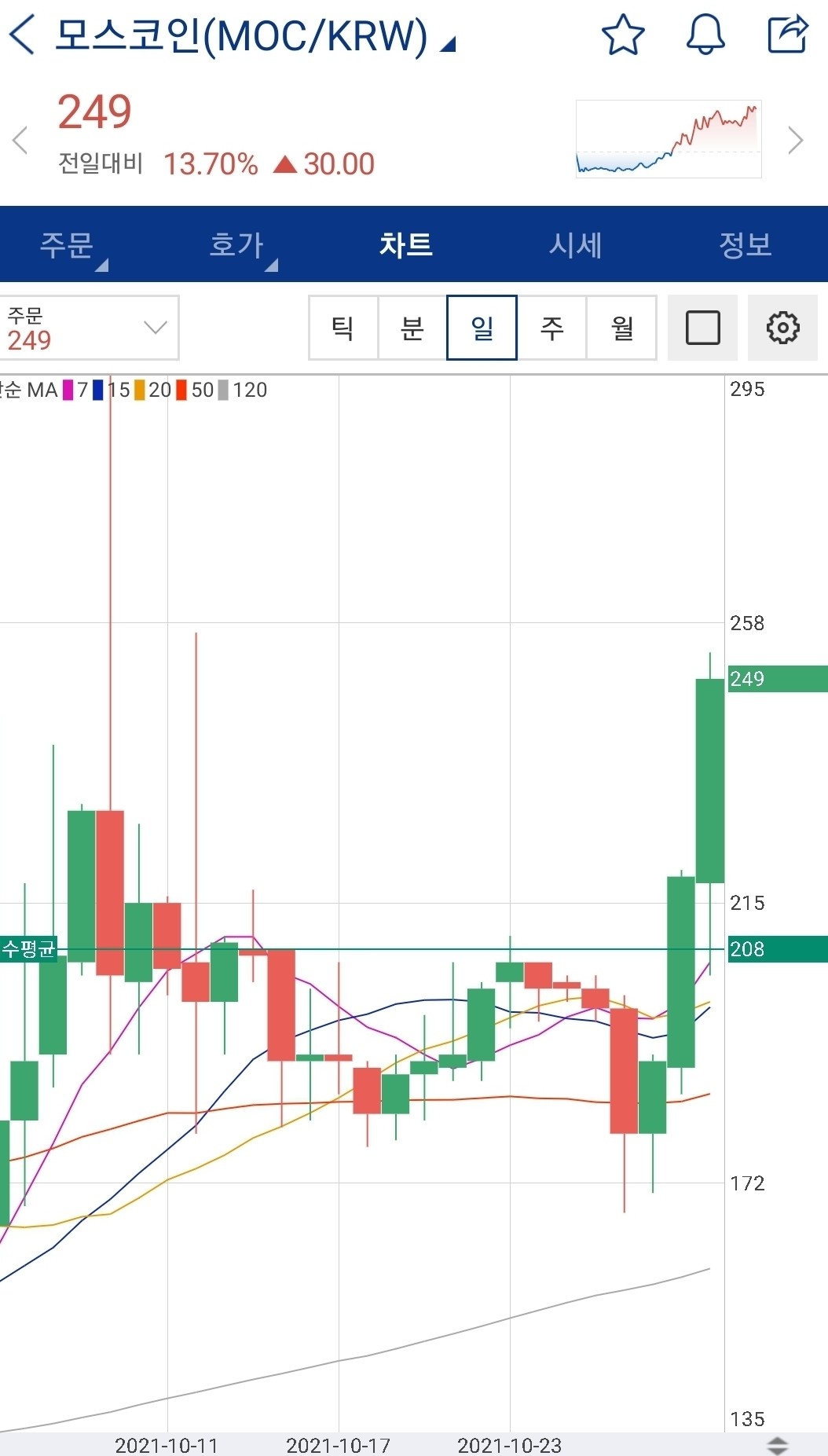The height and width of the screenshot is (1456, 828).
Task: Switch to the 정보 tab
Action: coord(745,245)
